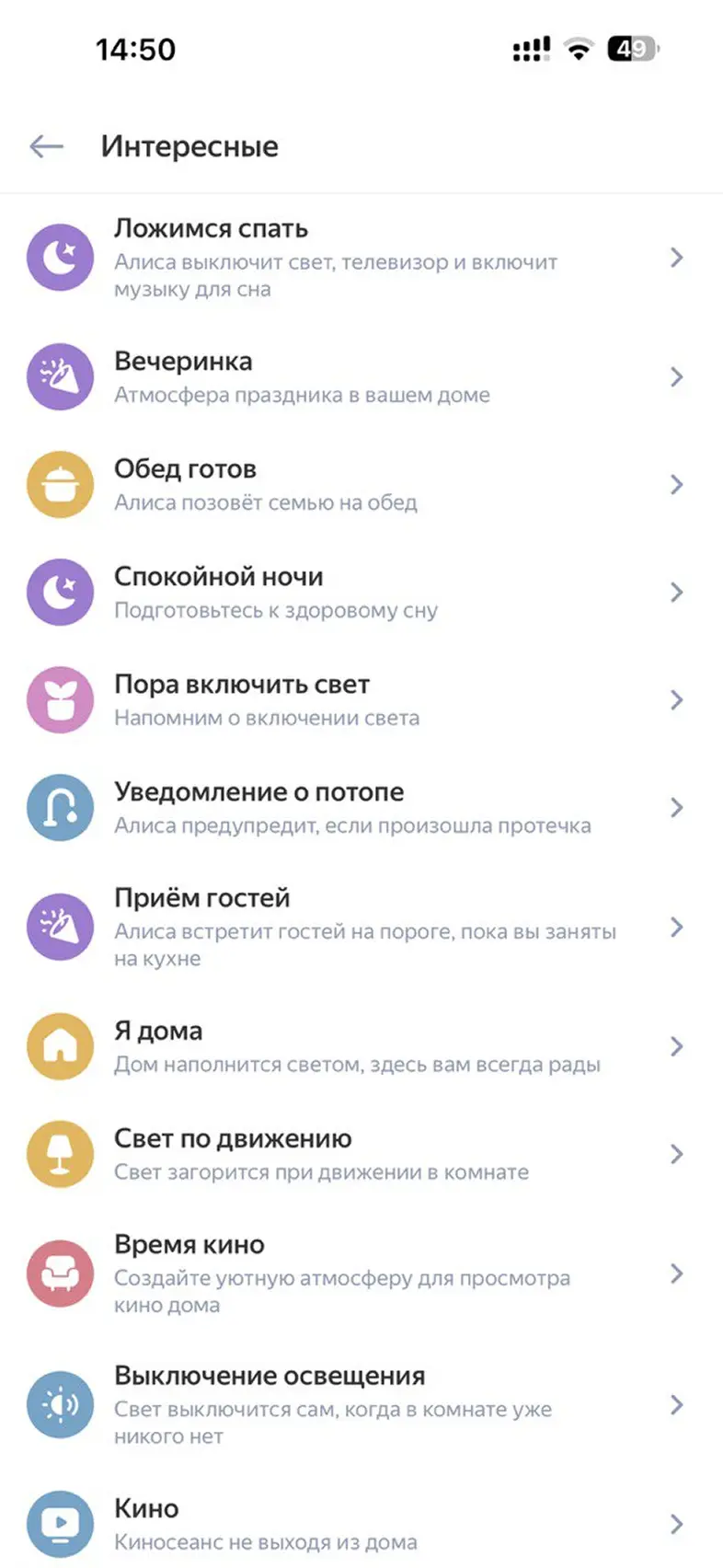Choose the Спокойной ночи scenario

[361, 593]
